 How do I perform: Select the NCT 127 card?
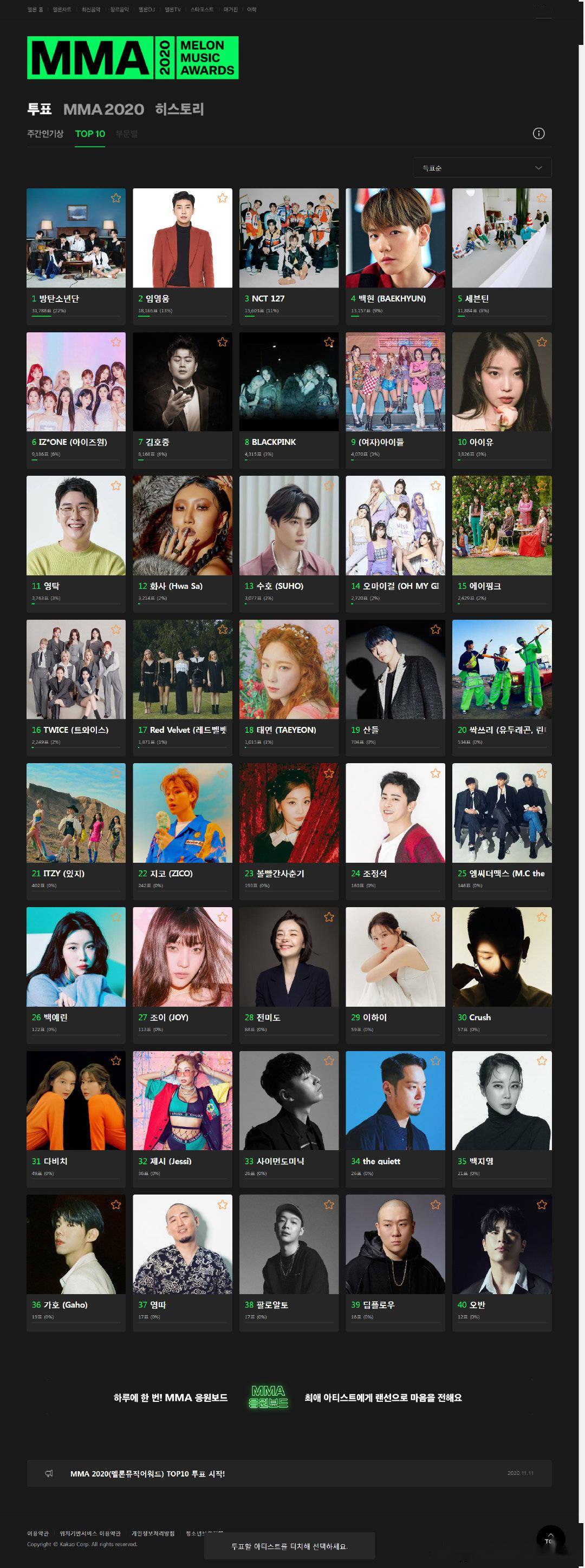pos(289,238)
